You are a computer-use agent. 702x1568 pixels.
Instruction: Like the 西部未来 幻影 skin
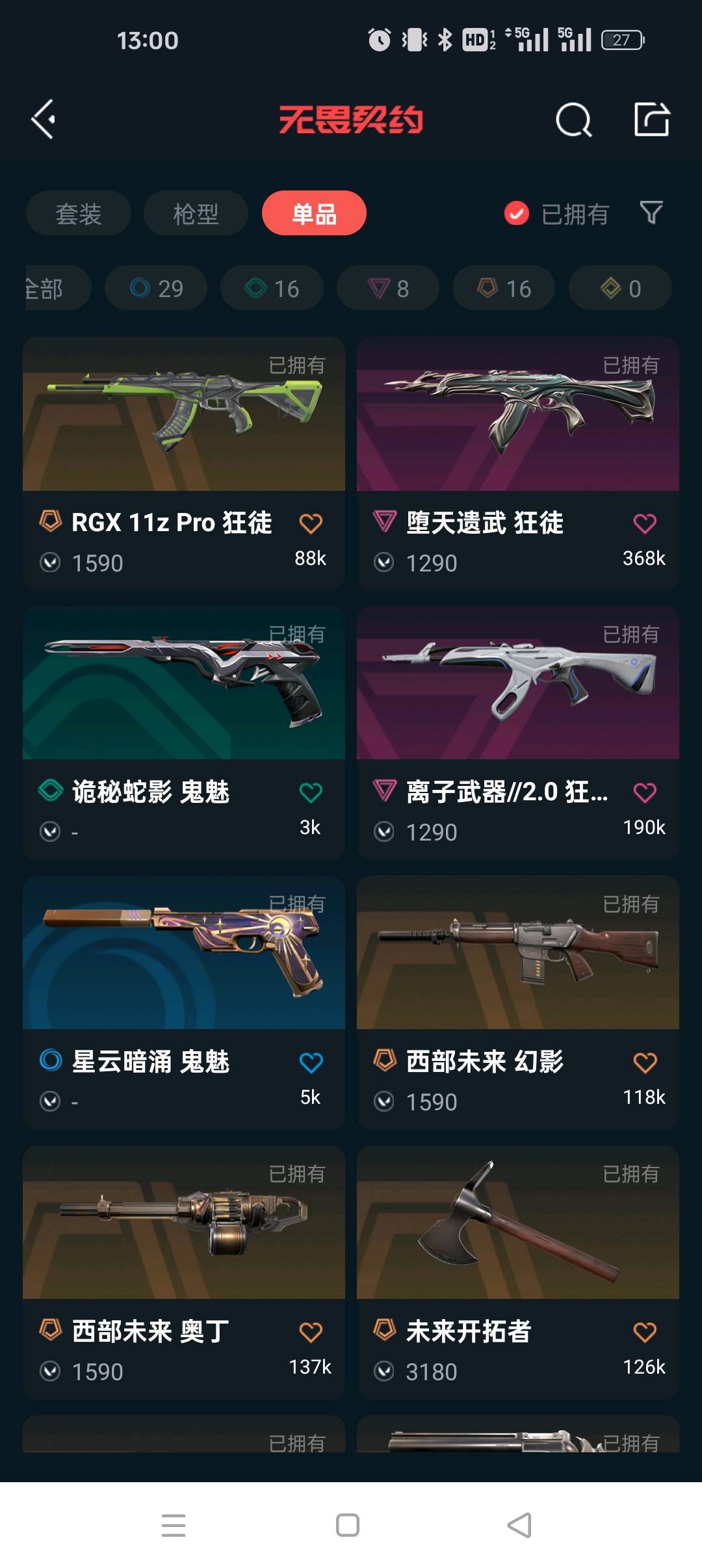coord(644,1062)
